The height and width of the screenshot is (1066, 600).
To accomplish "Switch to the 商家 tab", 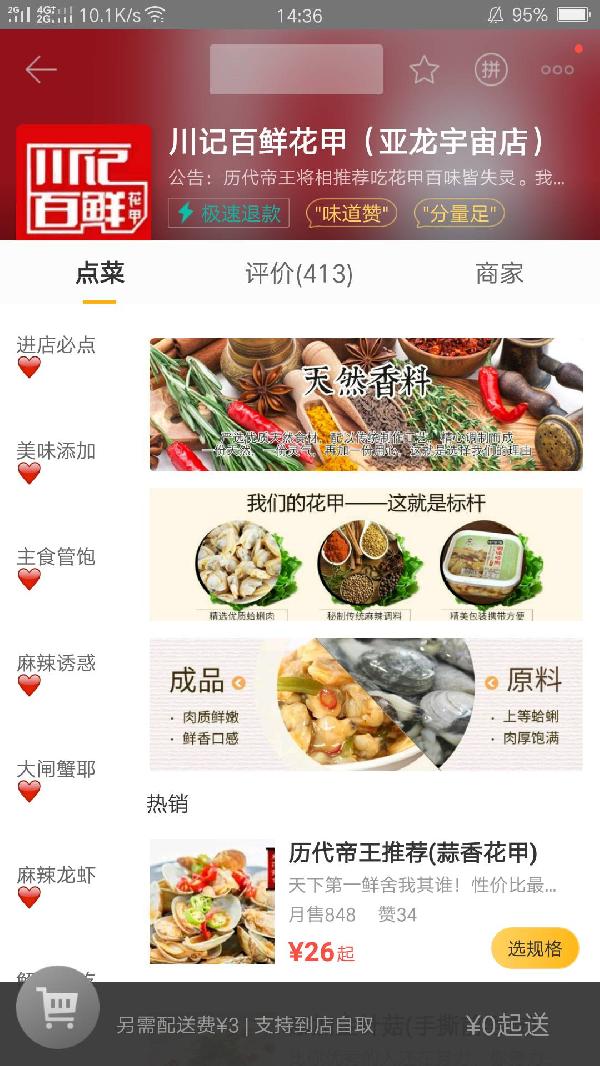I will coord(499,273).
